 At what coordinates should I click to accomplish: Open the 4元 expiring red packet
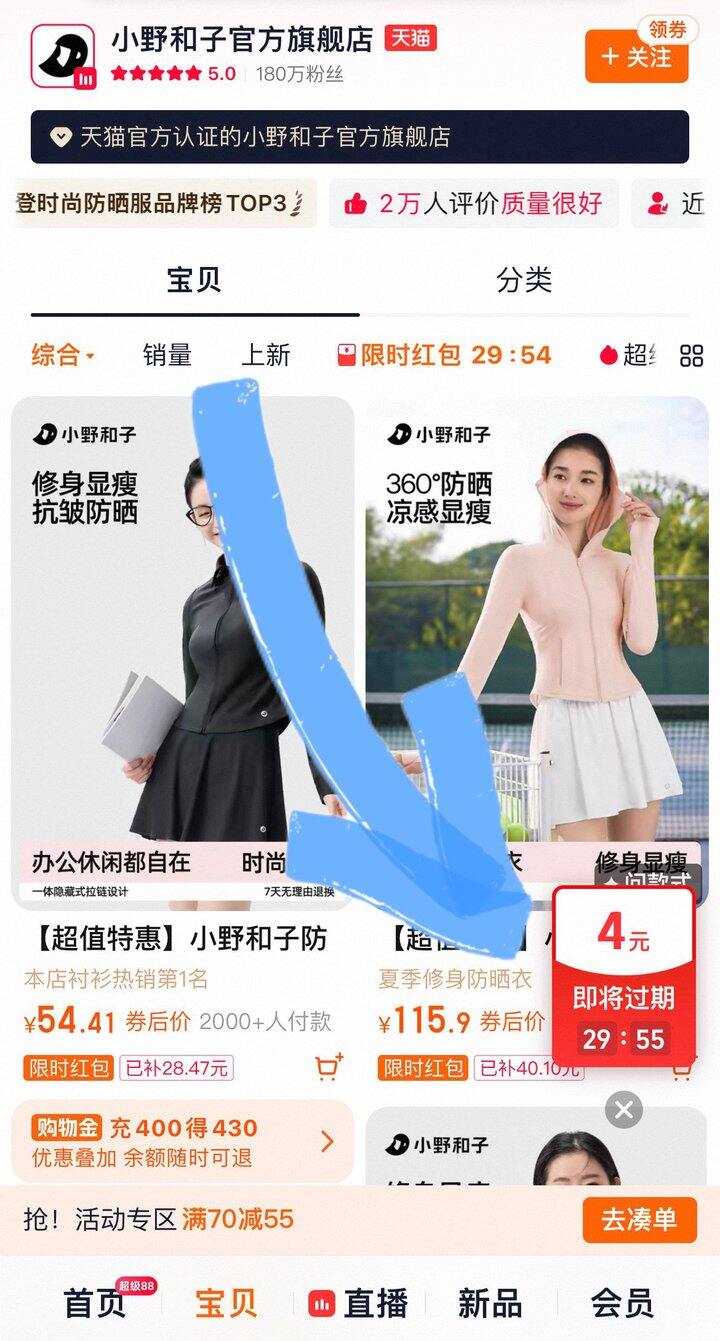[624, 975]
